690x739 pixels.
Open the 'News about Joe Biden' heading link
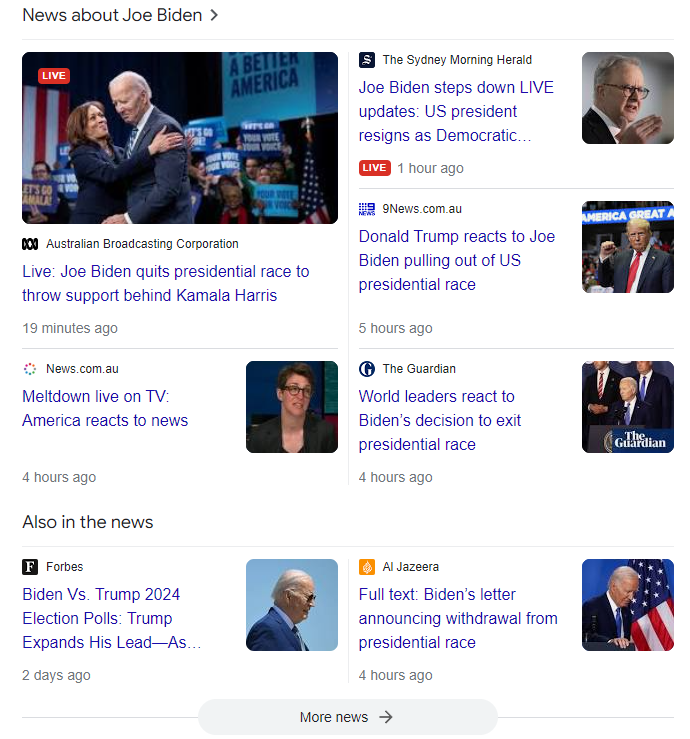tap(120, 15)
